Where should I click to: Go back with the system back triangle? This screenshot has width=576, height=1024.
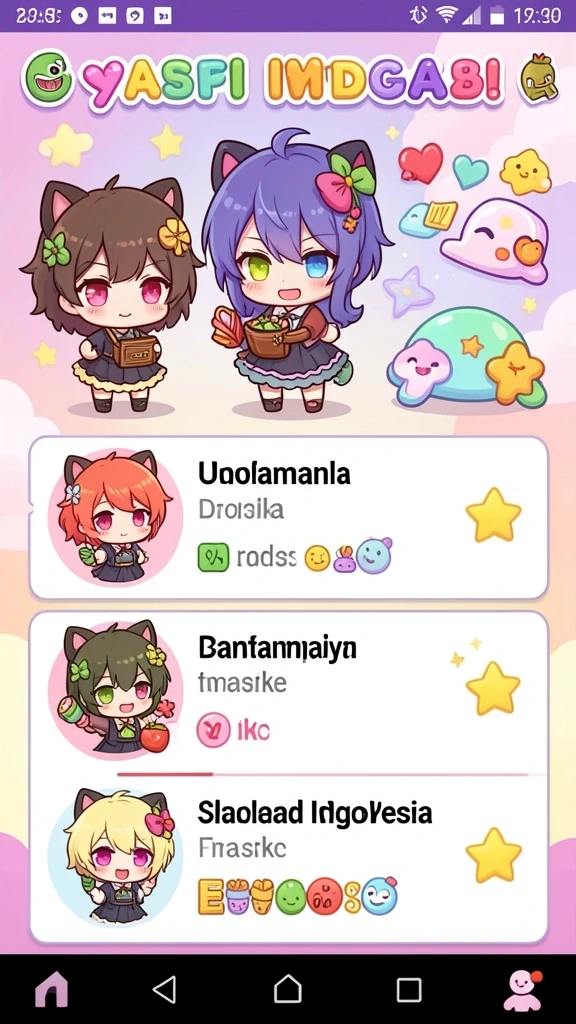coord(165,989)
